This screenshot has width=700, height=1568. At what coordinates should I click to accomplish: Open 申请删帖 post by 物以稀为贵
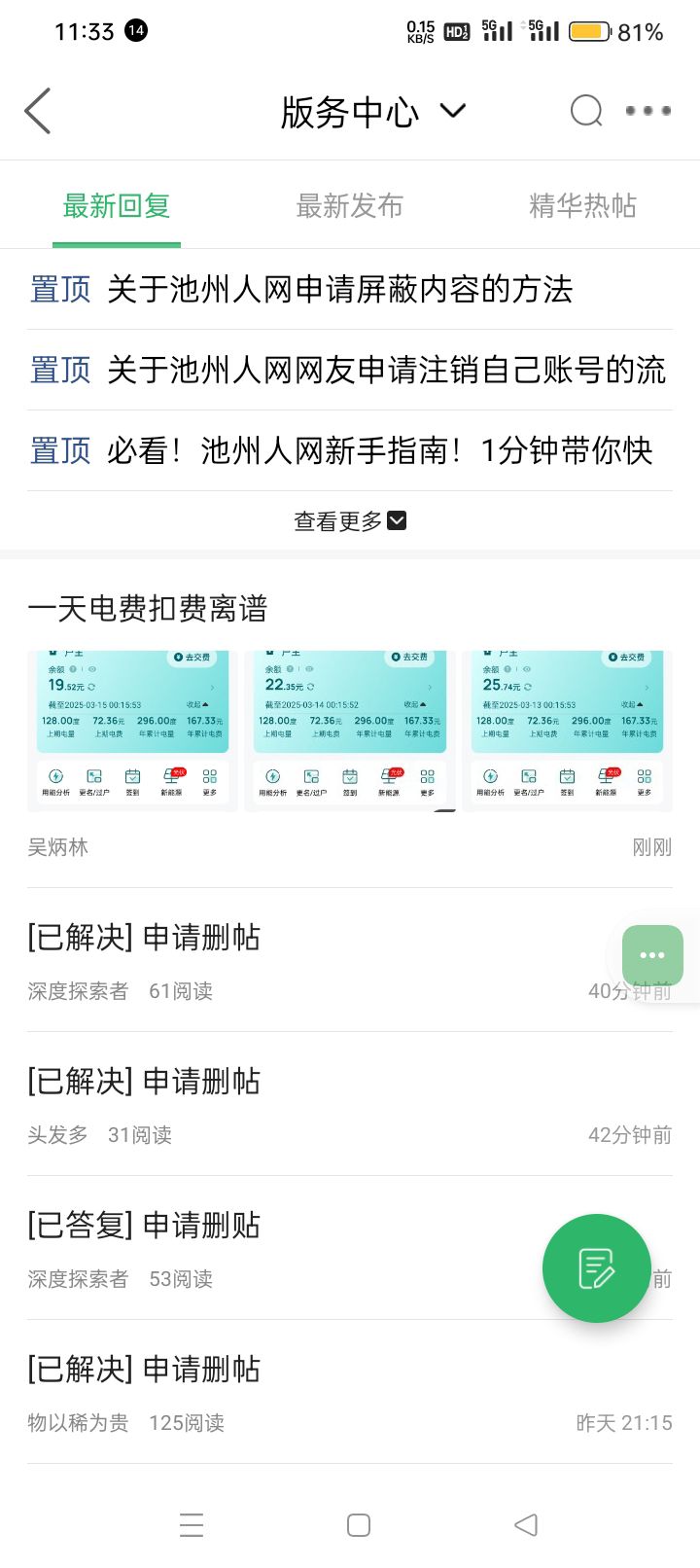[144, 1370]
